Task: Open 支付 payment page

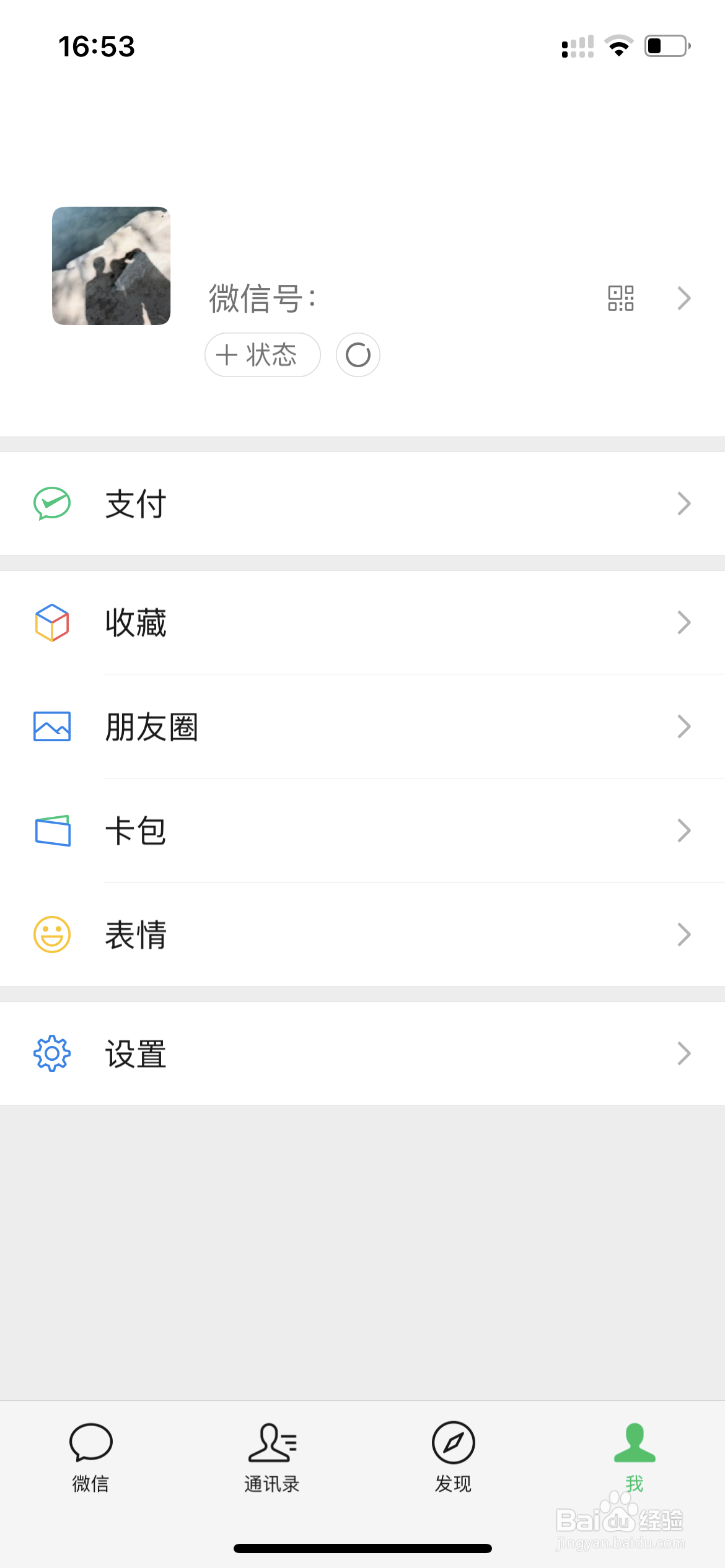Action: pos(362,503)
